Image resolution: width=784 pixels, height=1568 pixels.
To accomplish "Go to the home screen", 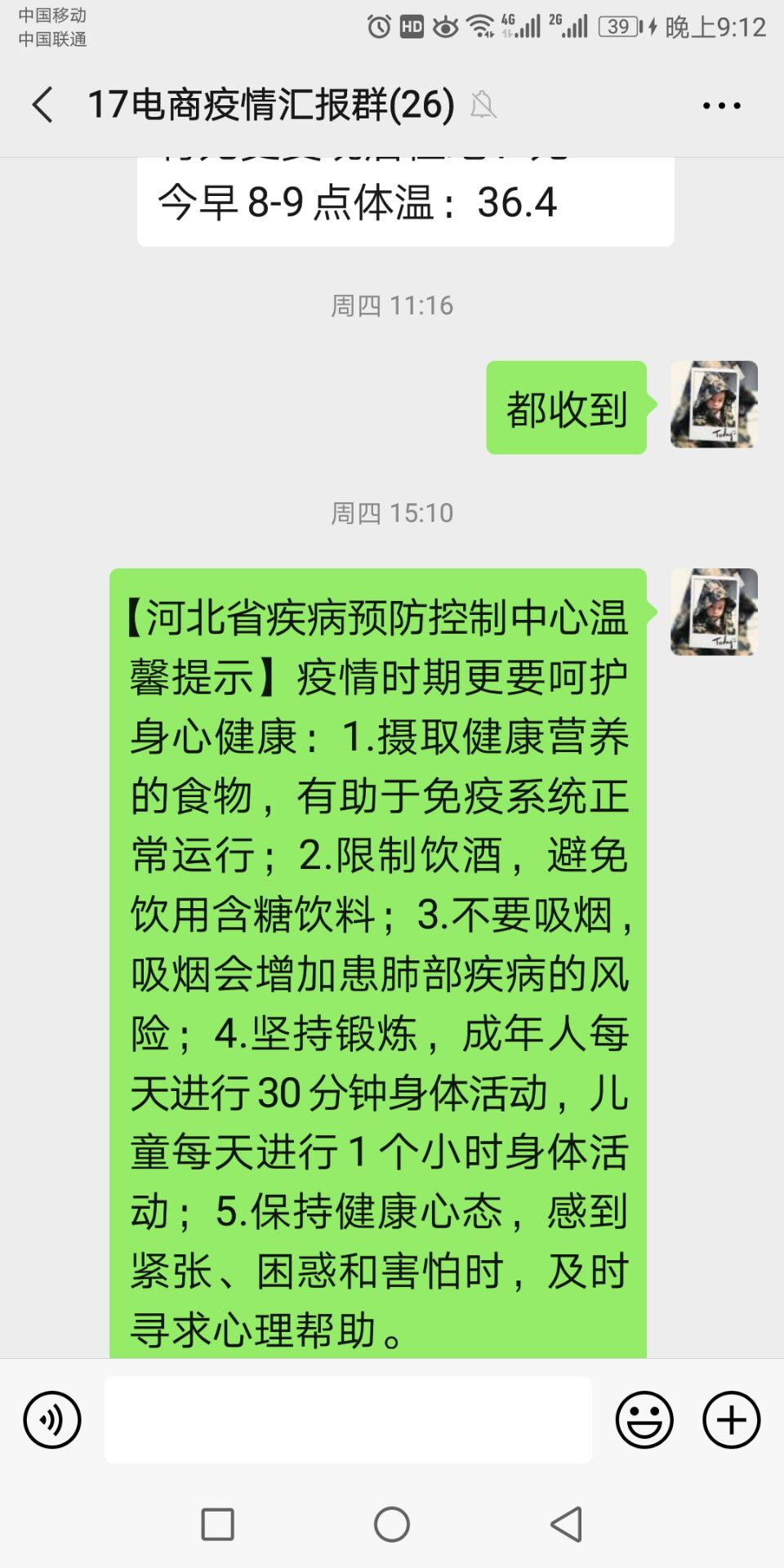I will 392,1524.
